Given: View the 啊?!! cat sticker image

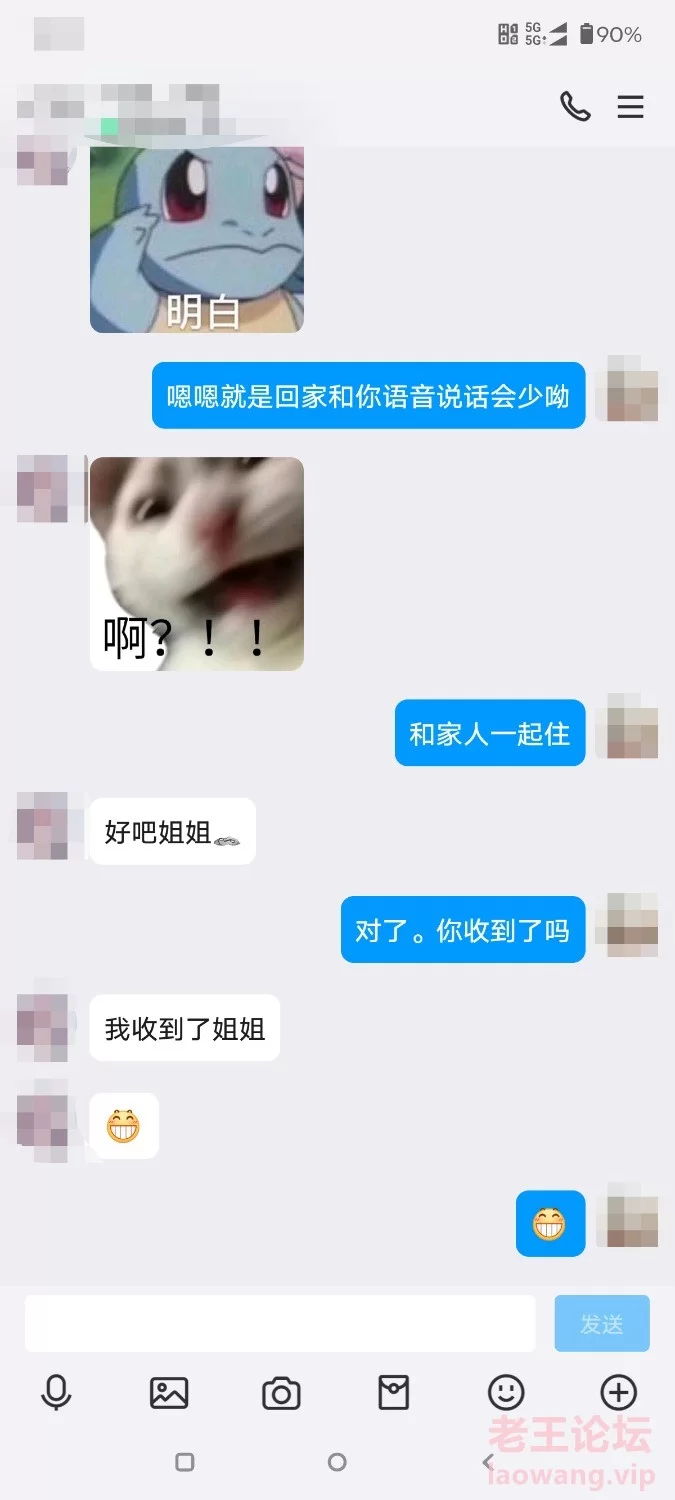Looking at the screenshot, I should [197, 564].
